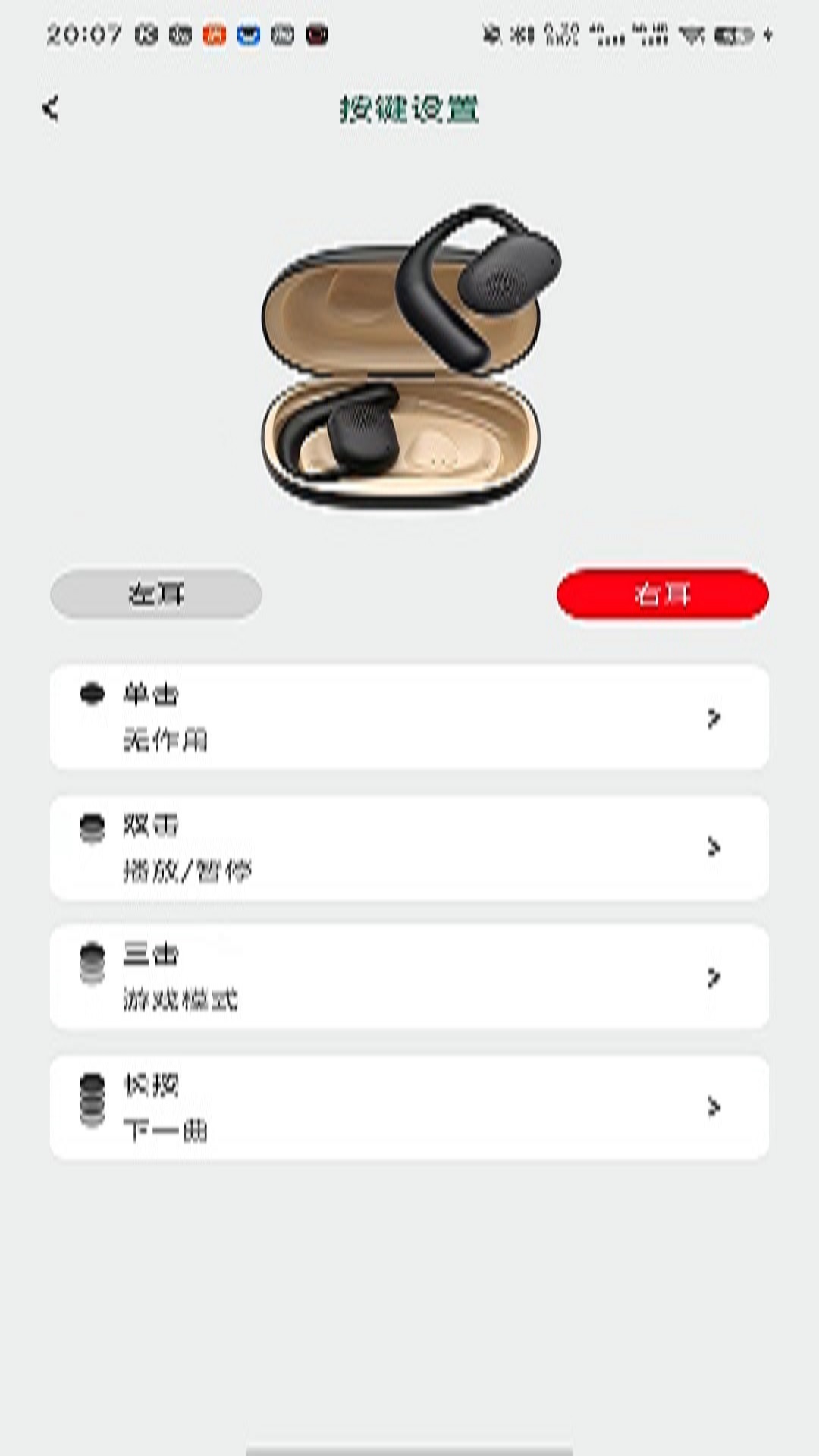819x1456 pixels.
Task: Expand the 单击 action options chevron
Action: point(713,717)
